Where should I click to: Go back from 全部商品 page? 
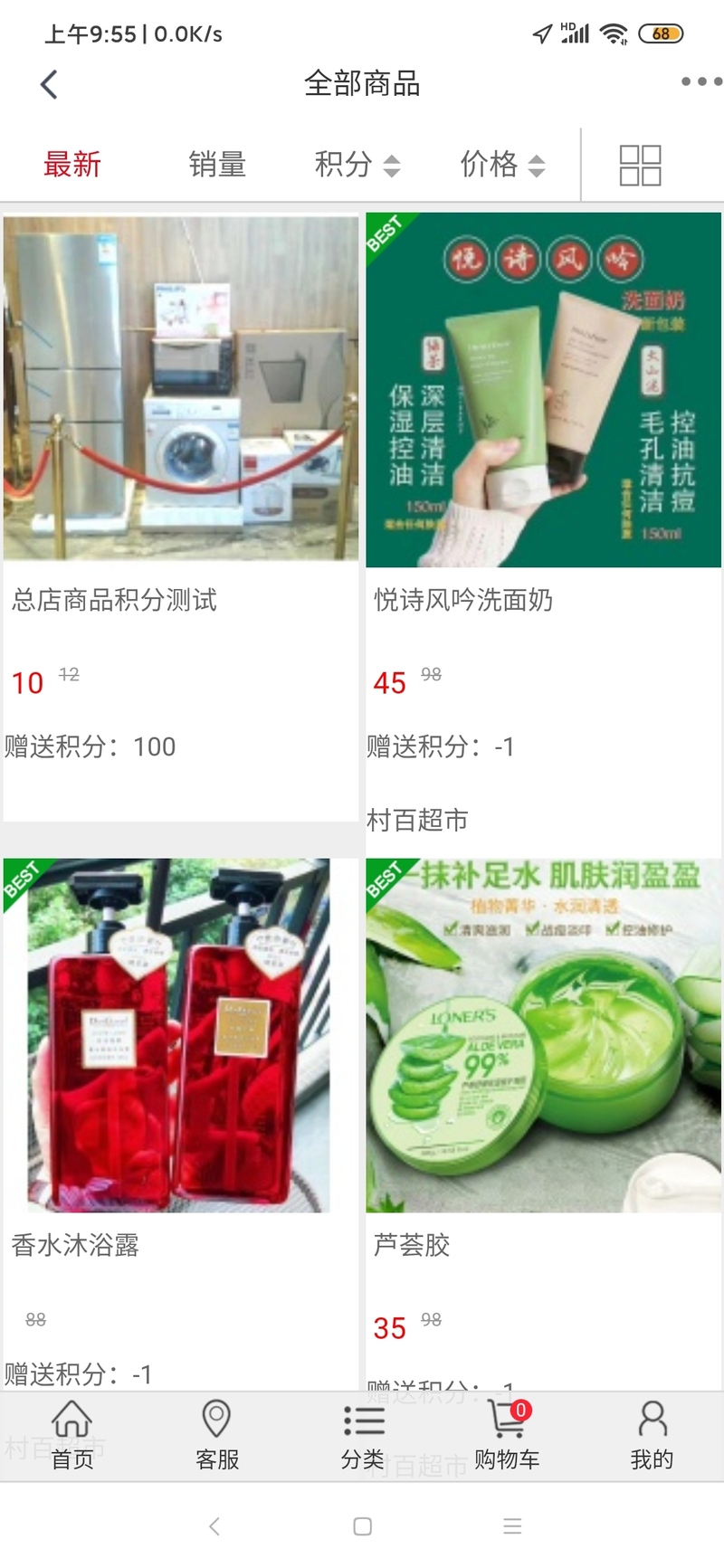click(x=50, y=84)
